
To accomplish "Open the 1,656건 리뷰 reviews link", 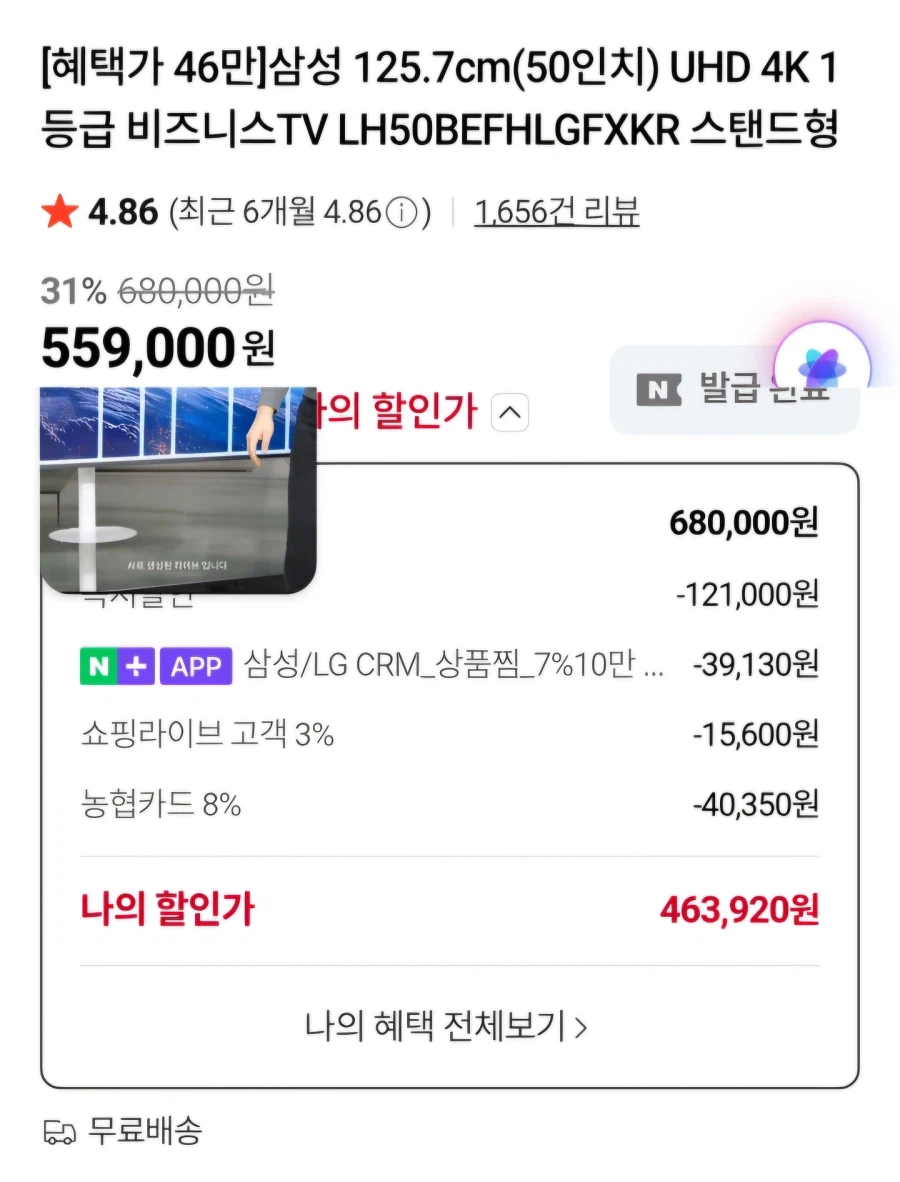I will point(557,211).
